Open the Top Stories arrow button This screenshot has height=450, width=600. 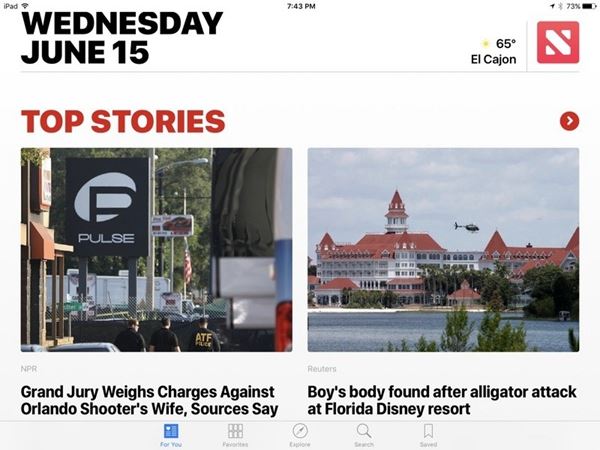(569, 121)
